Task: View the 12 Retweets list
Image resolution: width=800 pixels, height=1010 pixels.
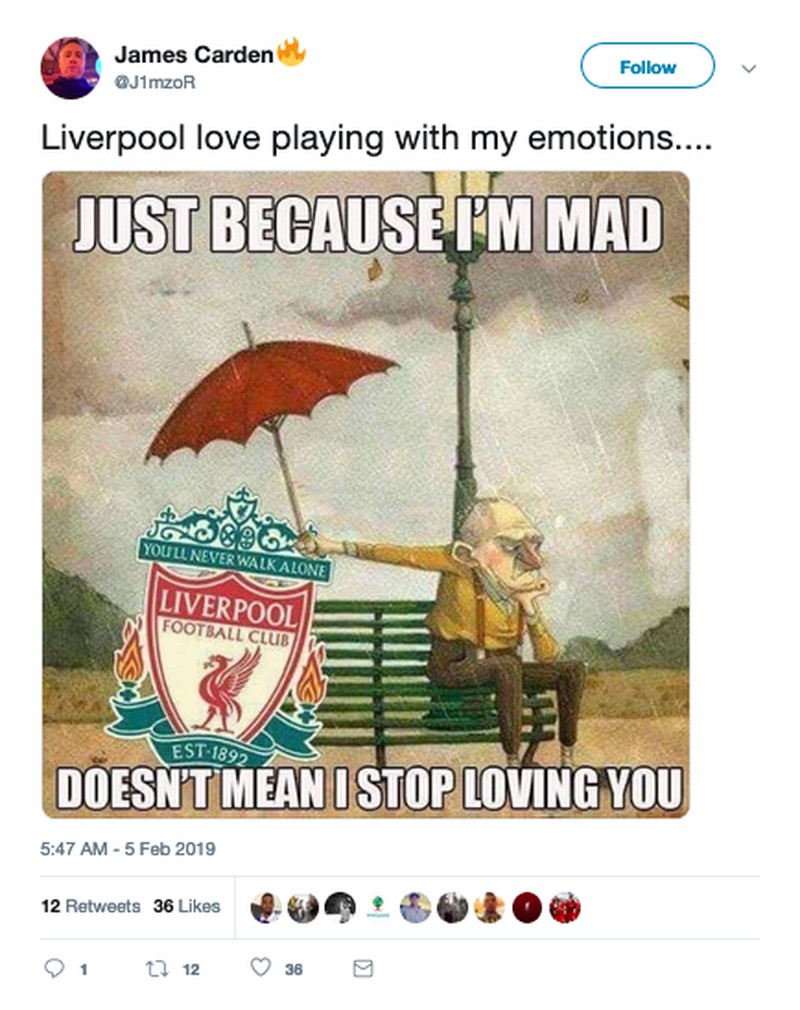Action: pos(91,906)
